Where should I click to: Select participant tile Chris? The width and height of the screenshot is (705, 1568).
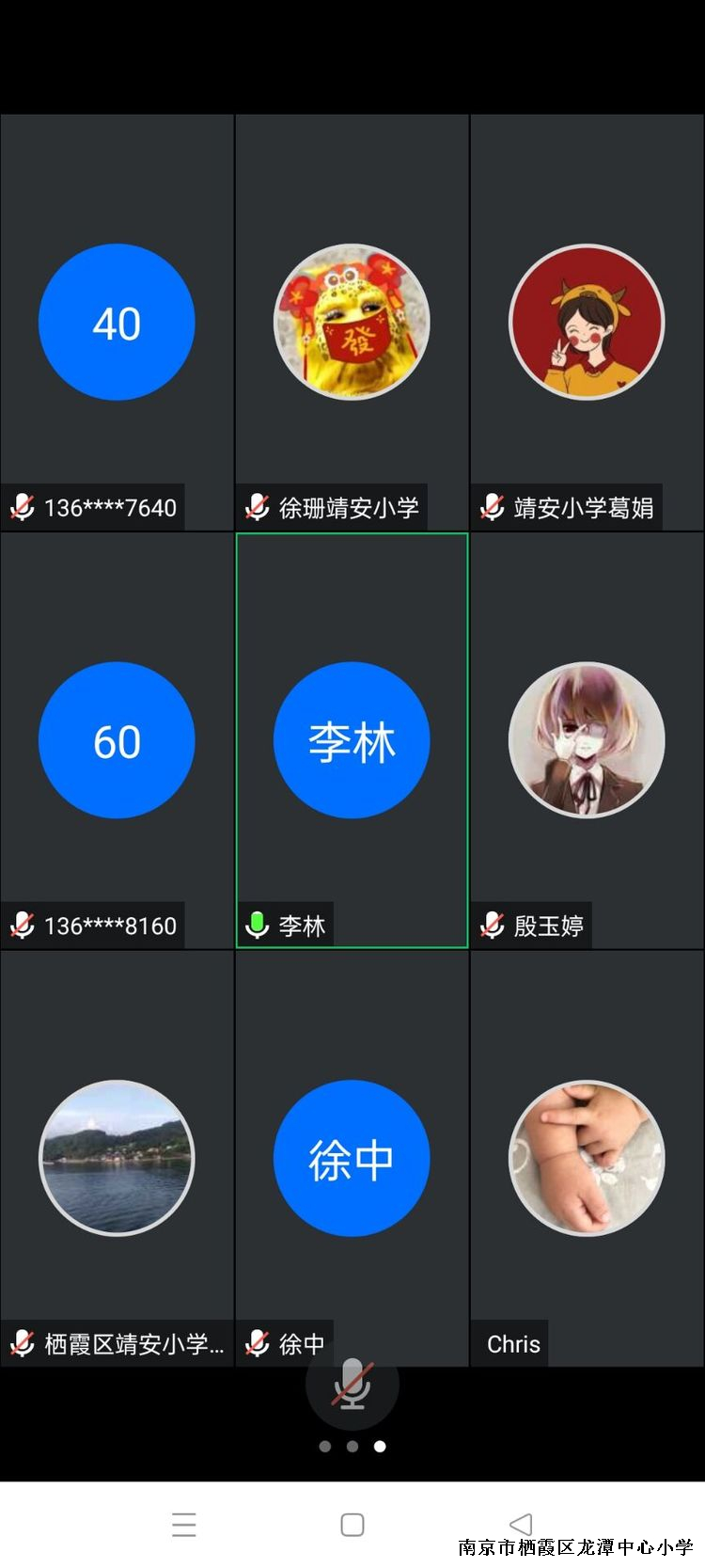click(x=587, y=1158)
